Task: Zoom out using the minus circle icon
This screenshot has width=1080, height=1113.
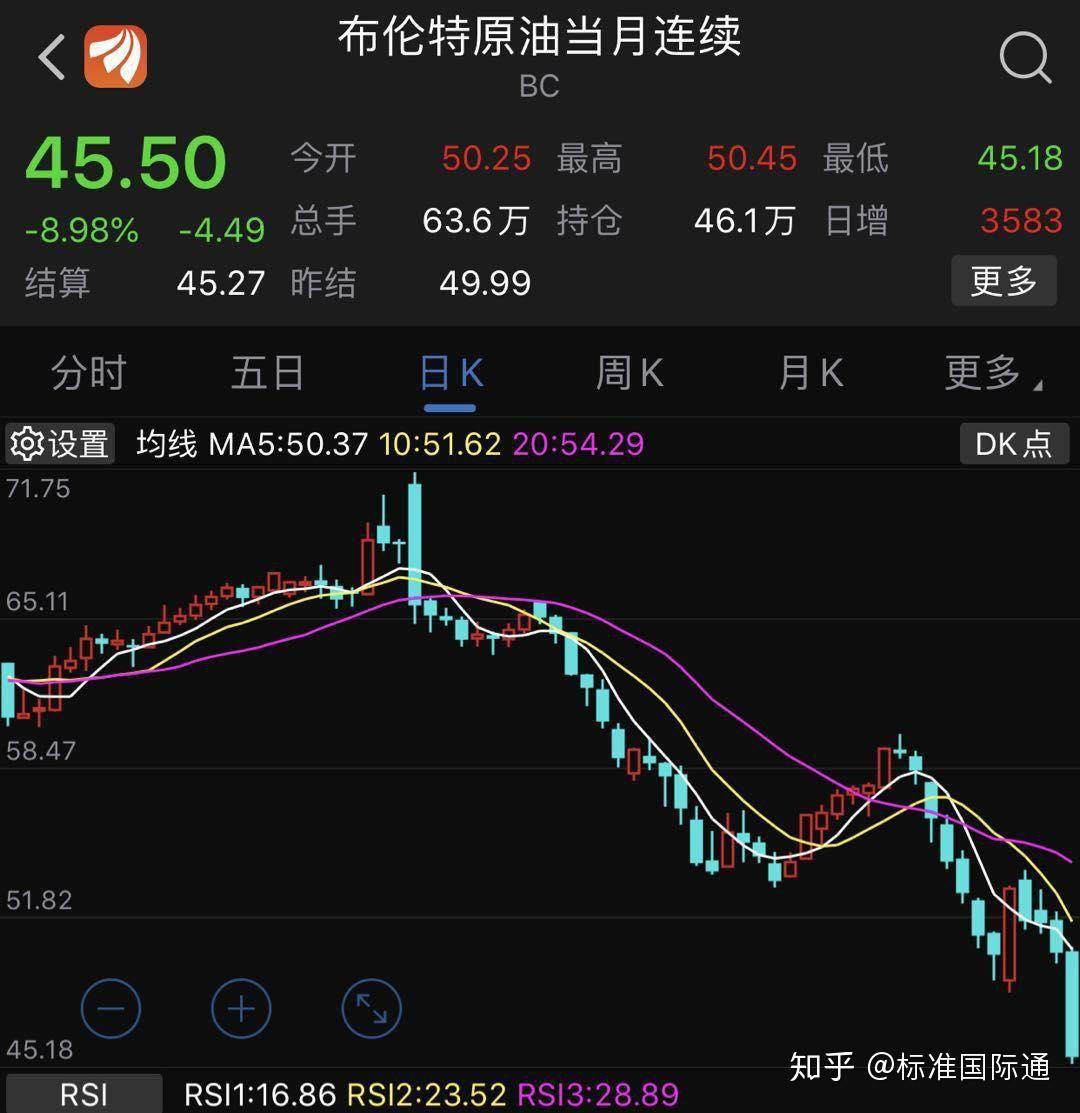Action: click(x=112, y=1008)
